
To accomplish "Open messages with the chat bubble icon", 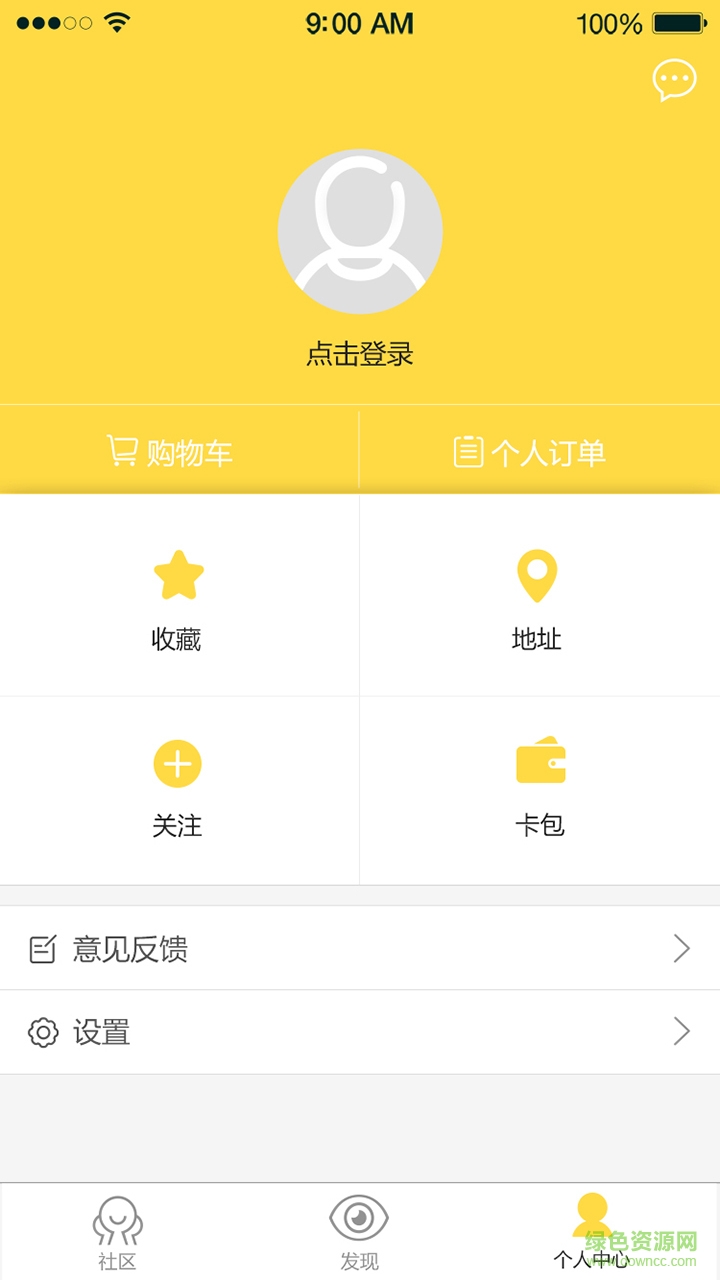I will (x=673, y=81).
